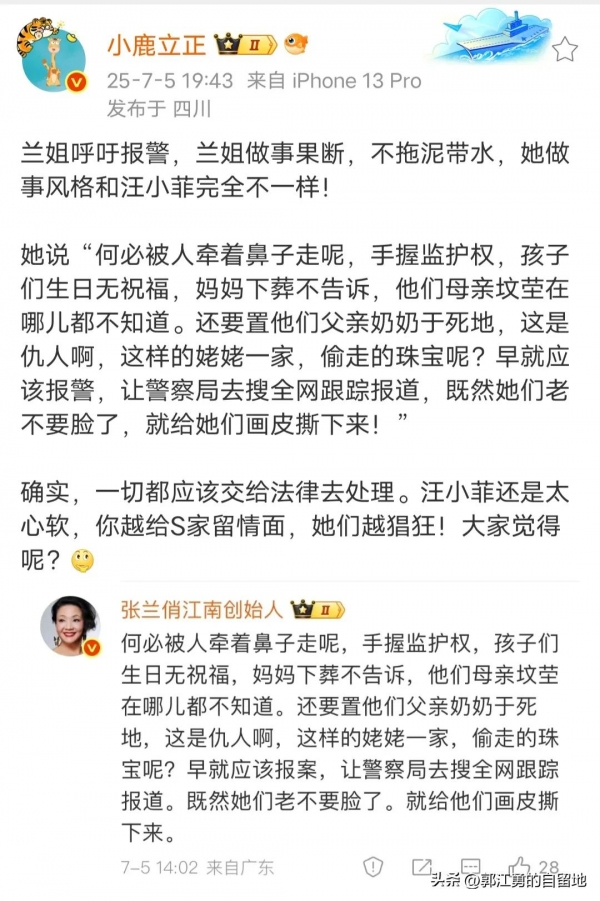Favorite this post with the star icon
The height and width of the screenshot is (901, 600).
tap(564, 49)
